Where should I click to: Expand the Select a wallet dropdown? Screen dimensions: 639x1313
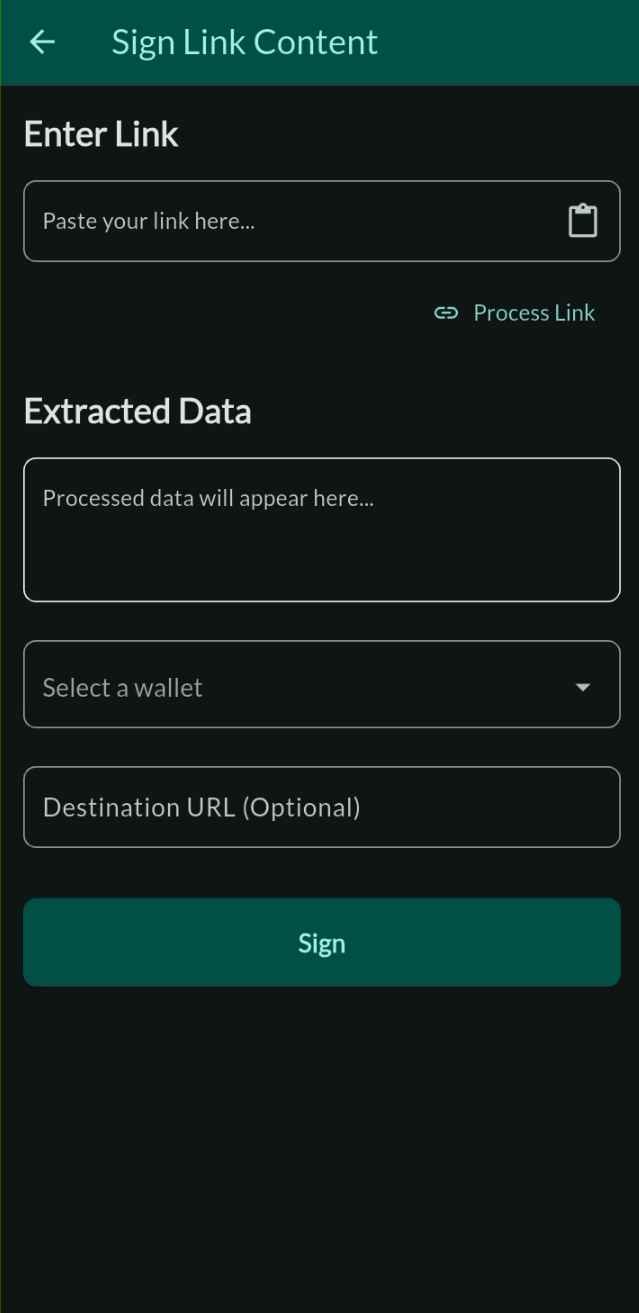[321, 685]
